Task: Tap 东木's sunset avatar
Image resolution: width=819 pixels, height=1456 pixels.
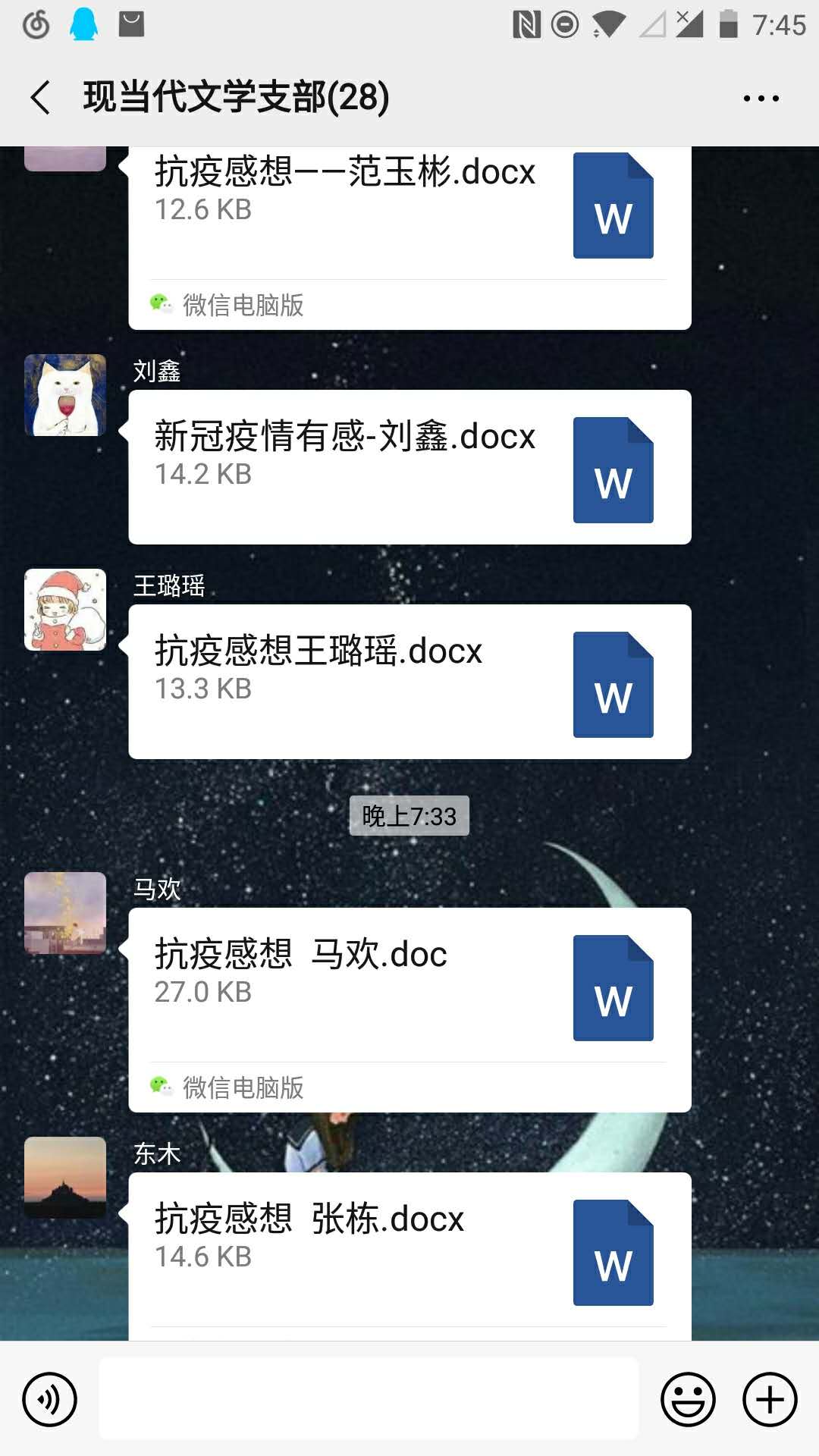Action: pyautogui.click(x=65, y=1178)
